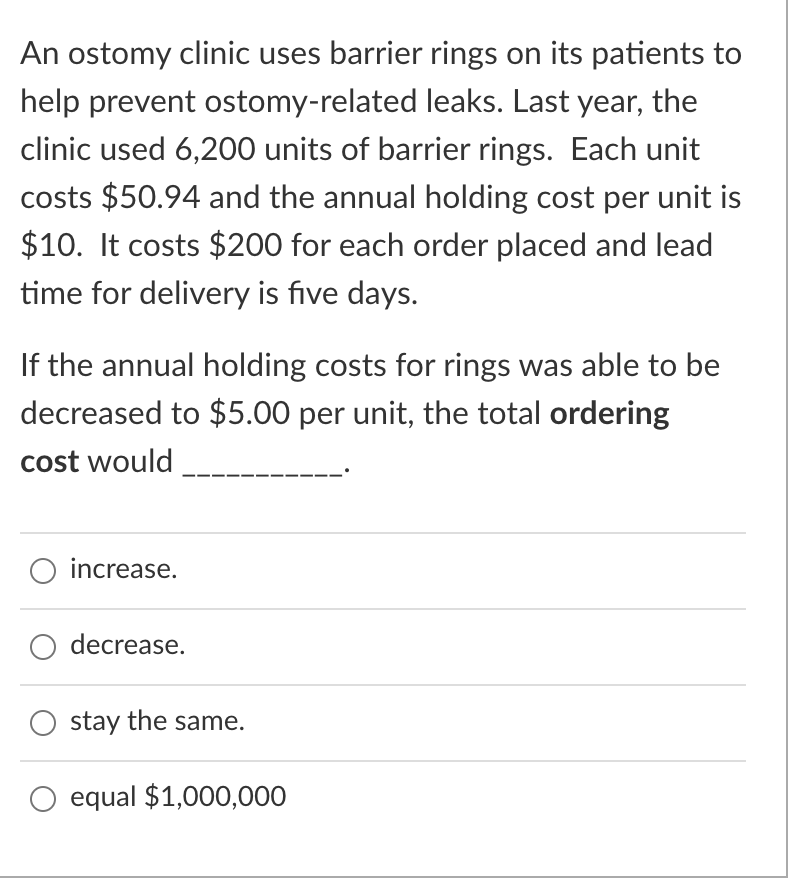
Task: Click the "stay the same." answer text
Action: coord(155,721)
